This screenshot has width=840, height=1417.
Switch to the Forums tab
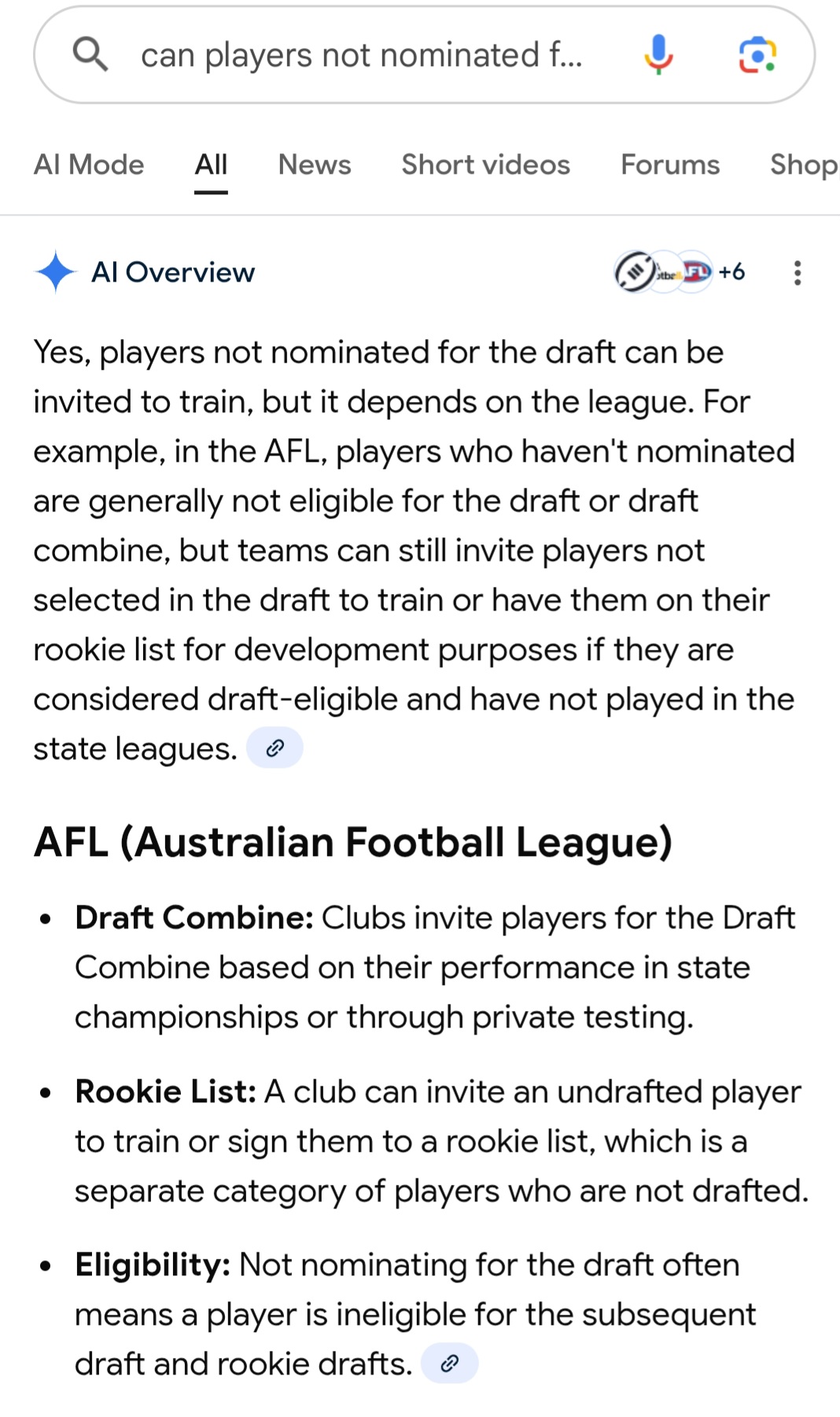[x=670, y=164]
